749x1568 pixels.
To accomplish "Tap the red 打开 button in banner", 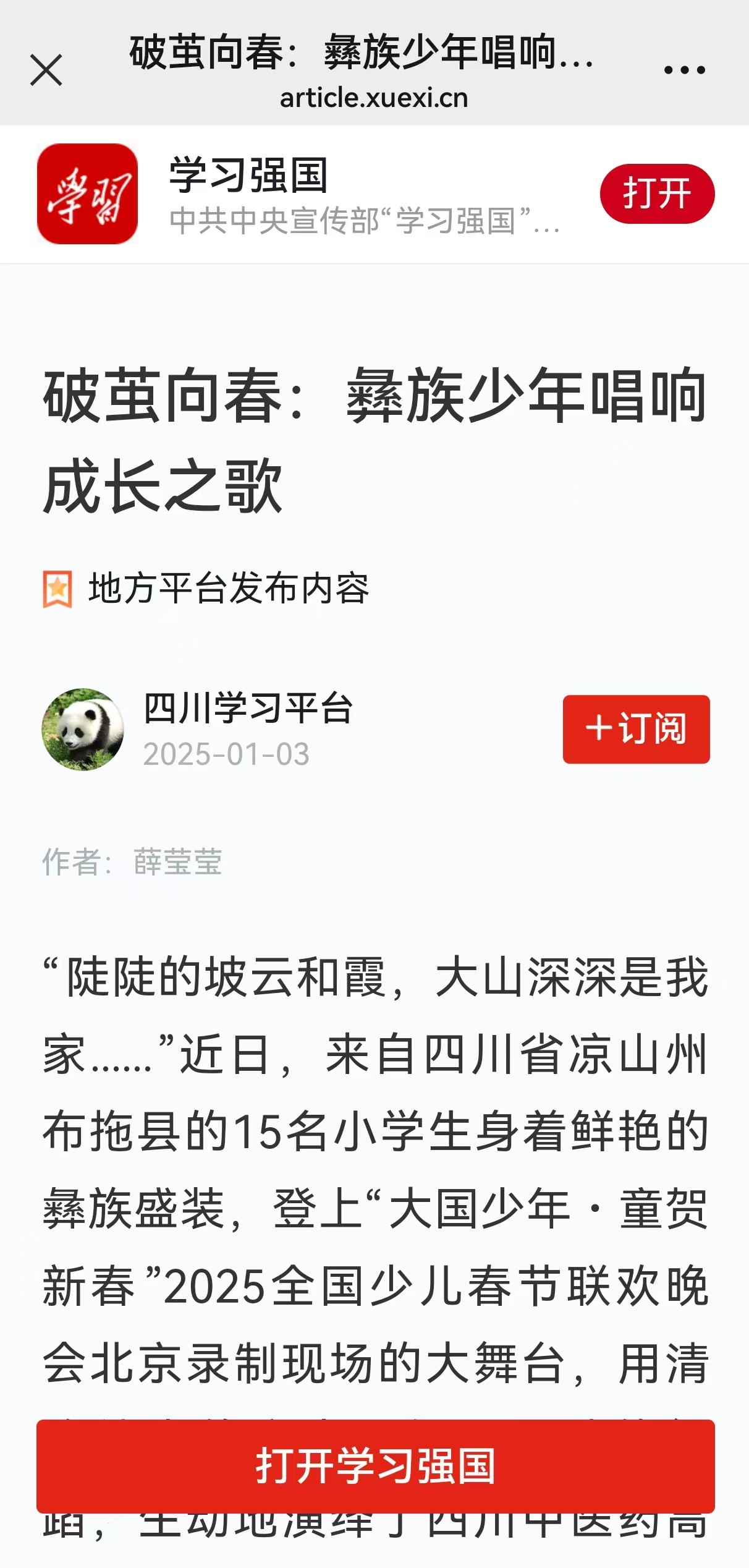I will tap(656, 194).
